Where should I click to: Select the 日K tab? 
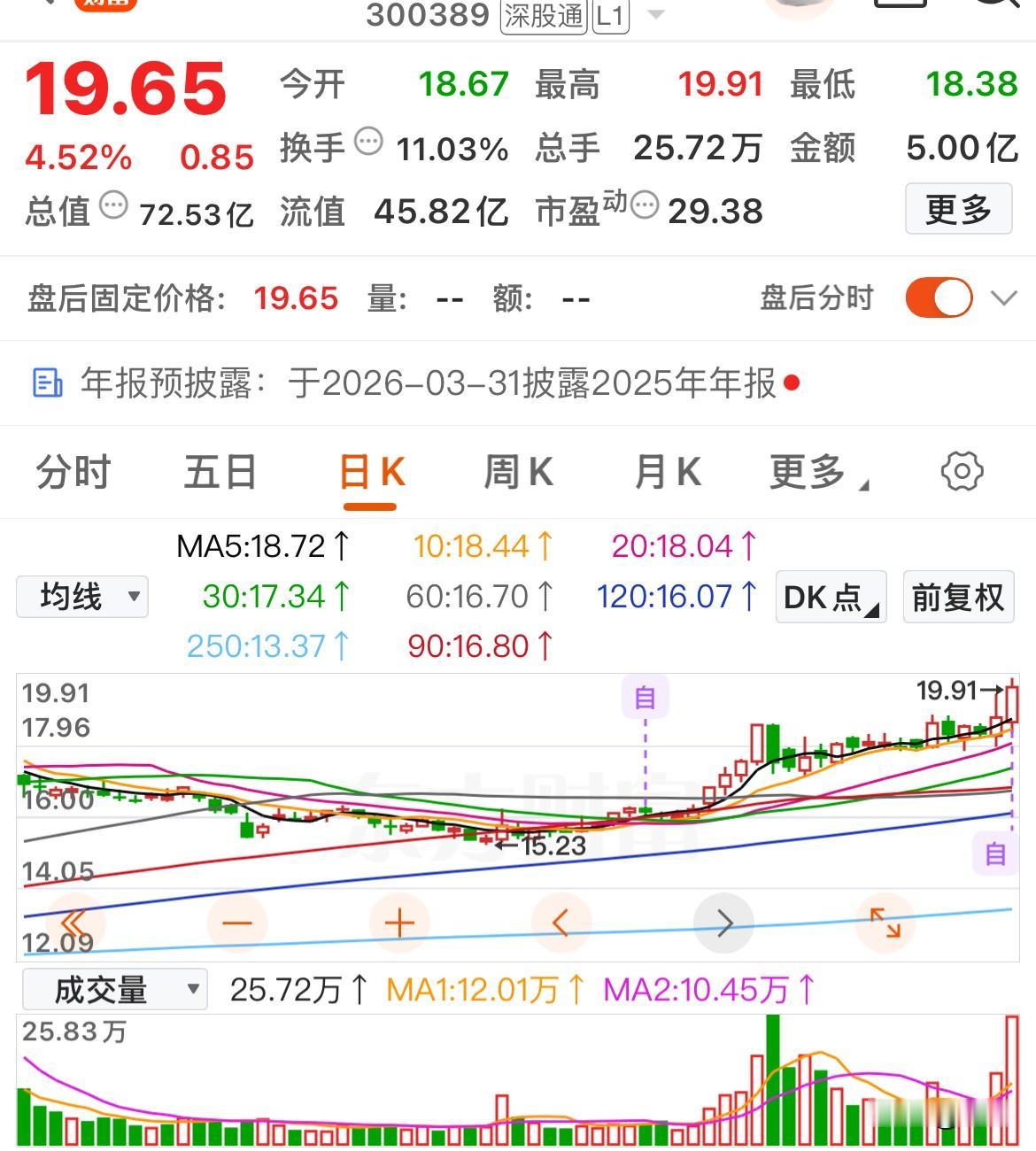tap(371, 474)
